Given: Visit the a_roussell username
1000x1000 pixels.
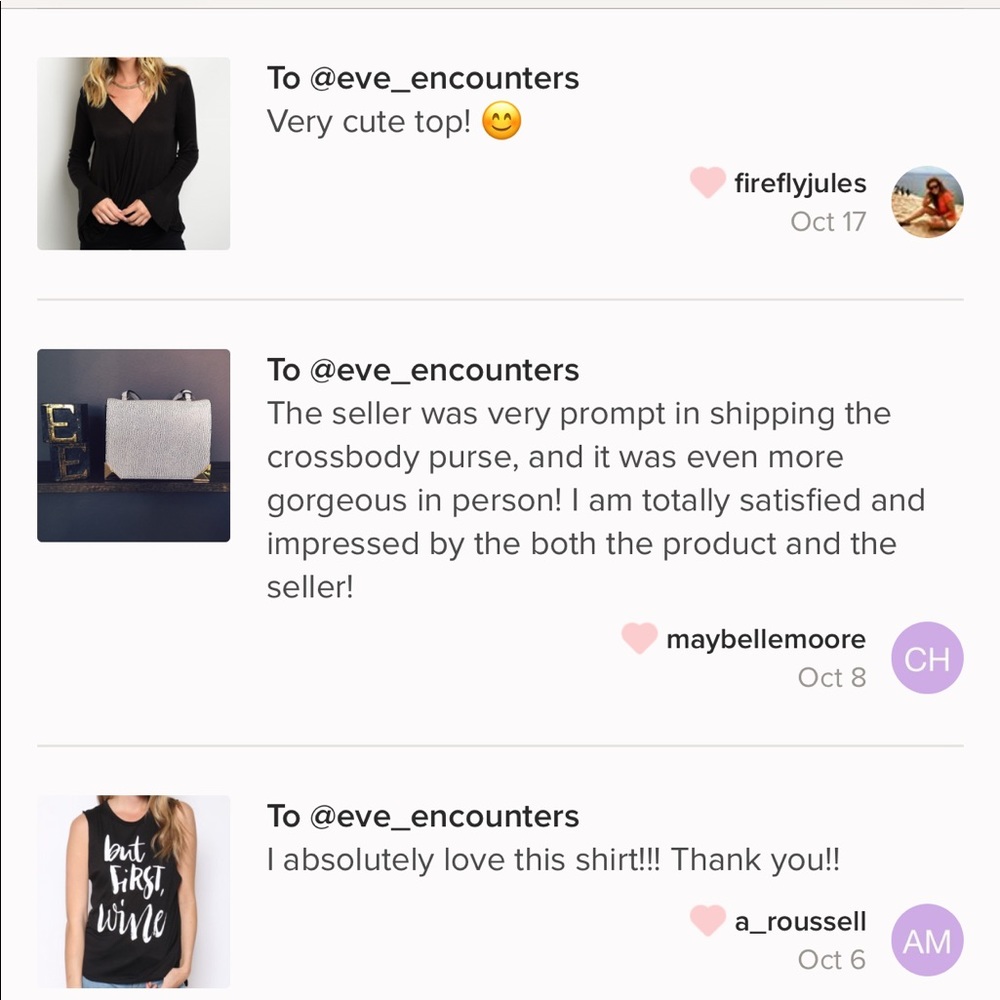Looking at the screenshot, I should 800,922.
